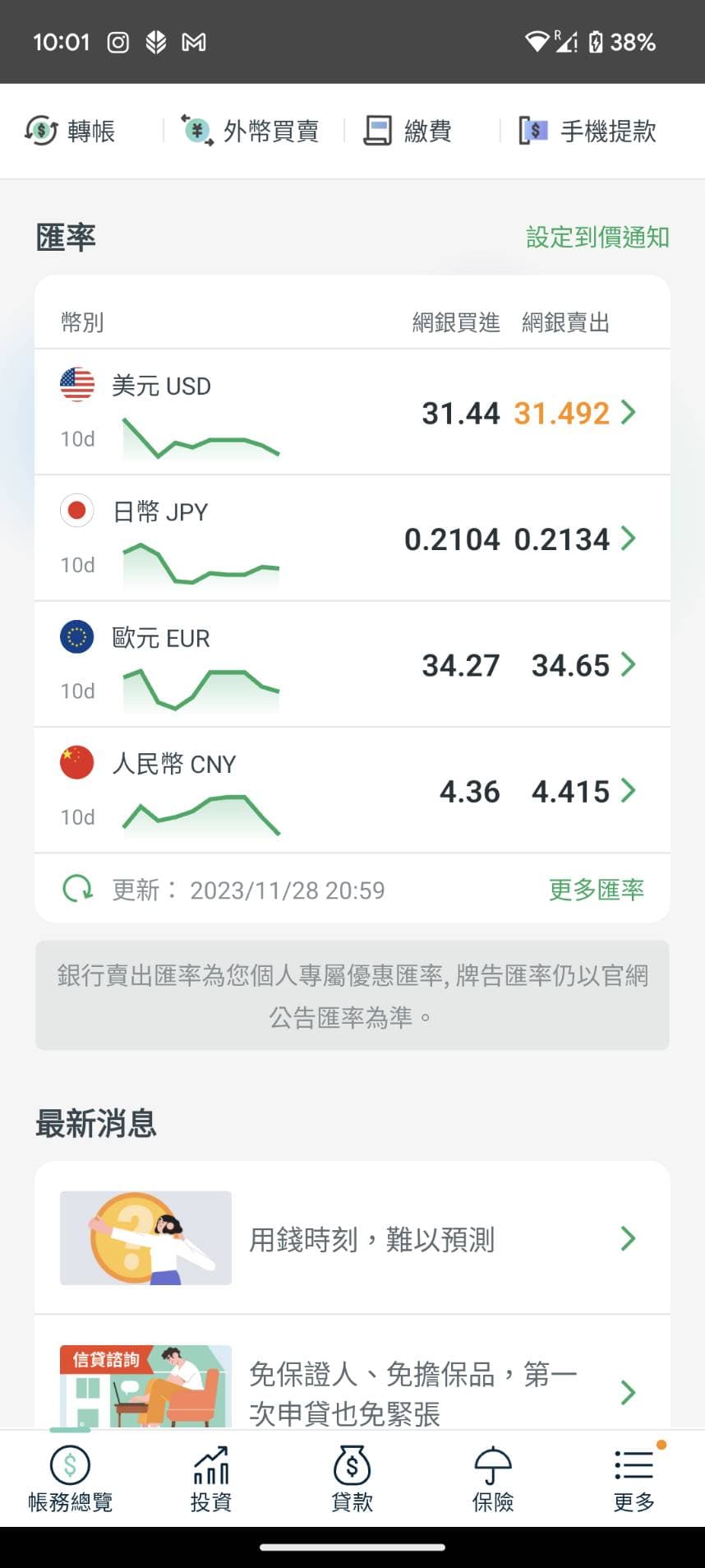Tap the 繳費 bill payment icon
The height and width of the screenshot is (1568, 705).
tap(379, 131)
